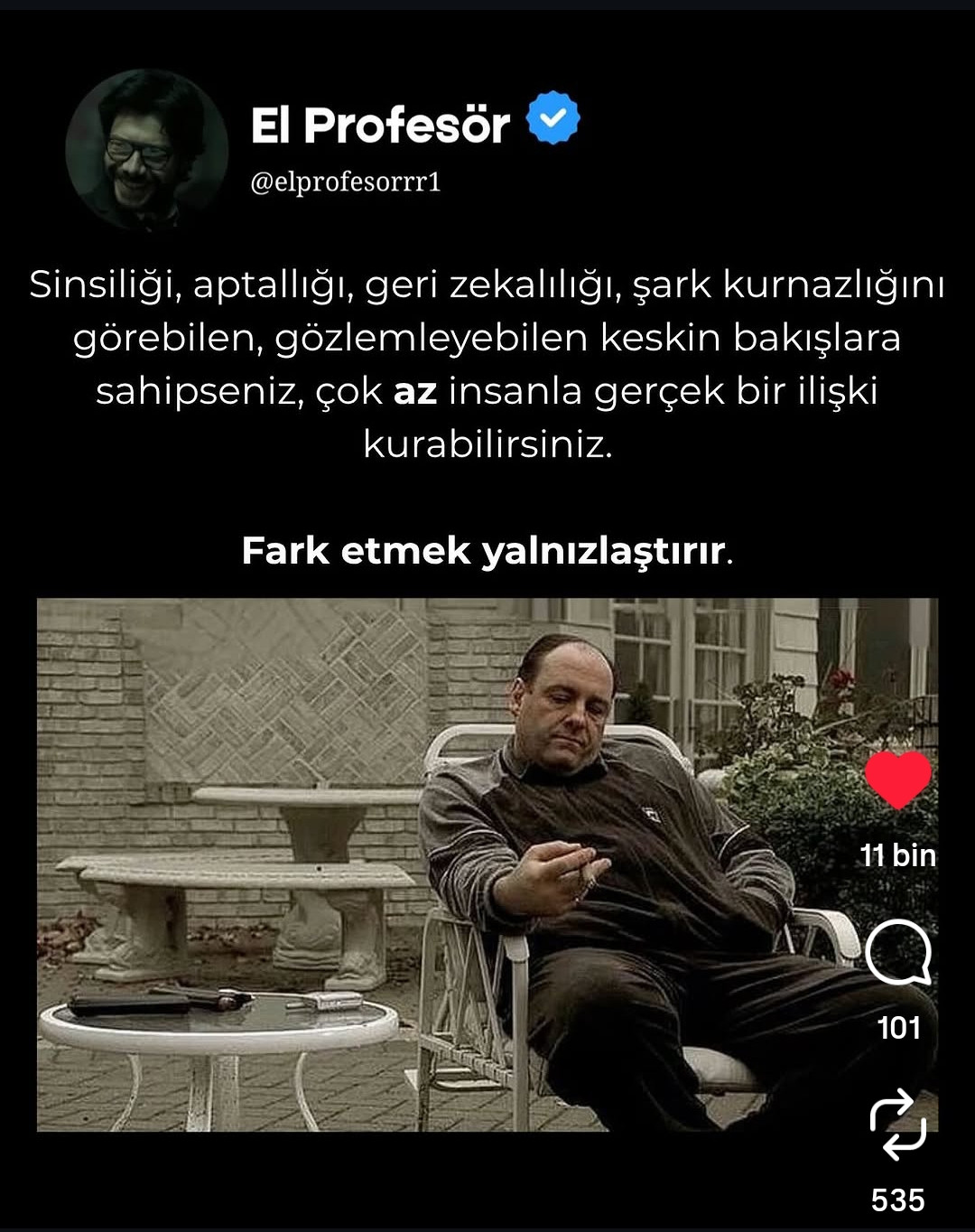Open the comments speech bubble
975x1232 pixels.
click(897, 953)
